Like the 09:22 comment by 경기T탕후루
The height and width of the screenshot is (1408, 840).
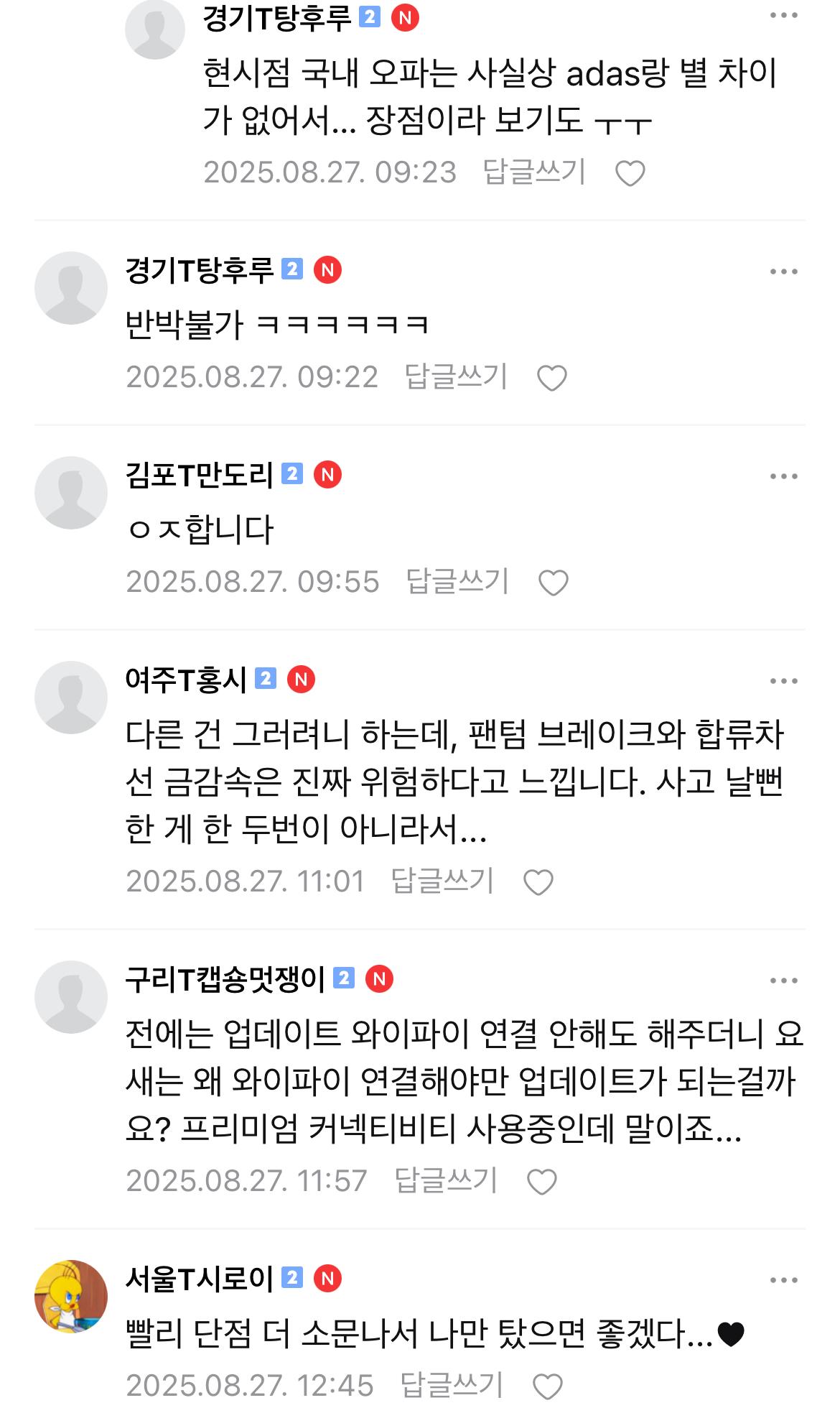click(551, 378)
